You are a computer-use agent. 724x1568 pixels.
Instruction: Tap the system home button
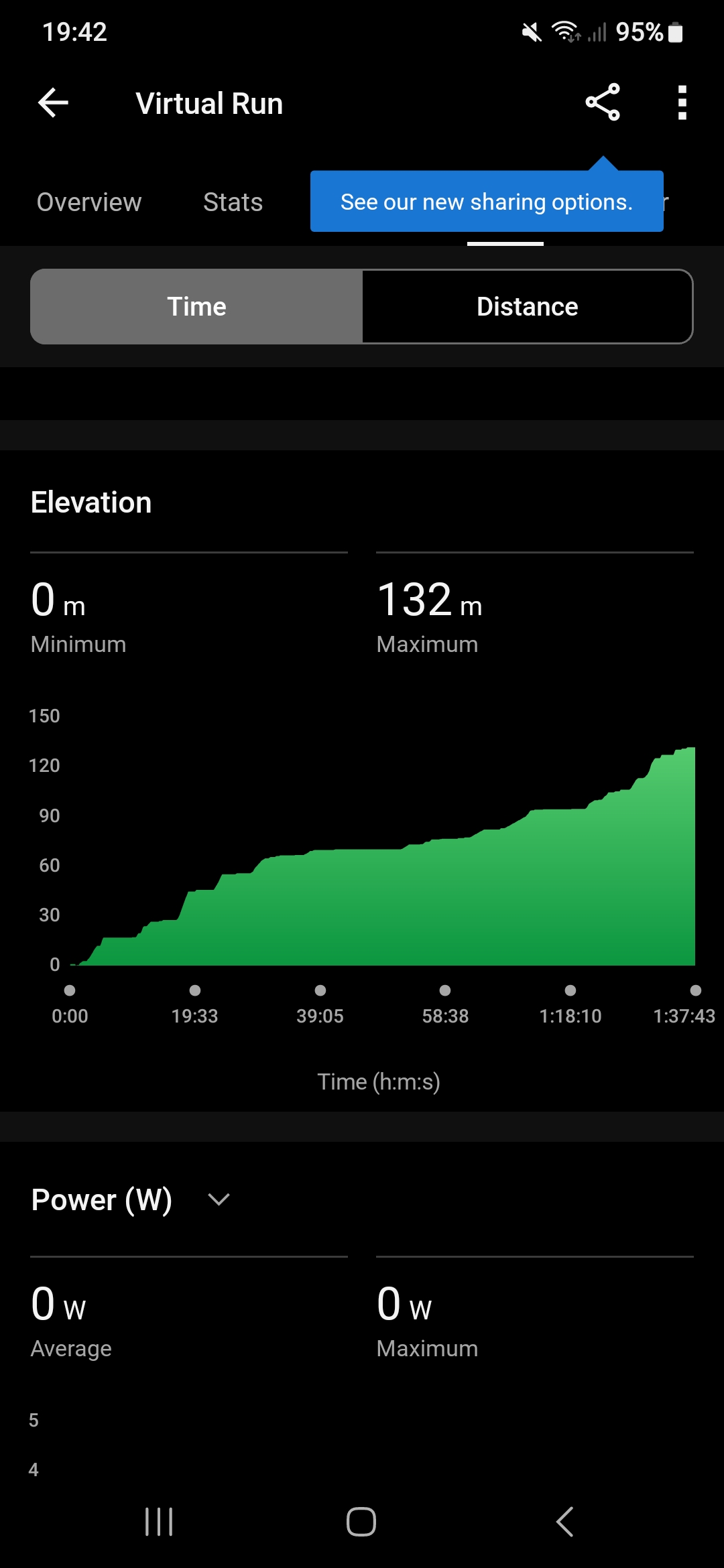[x=361, y=1521]
